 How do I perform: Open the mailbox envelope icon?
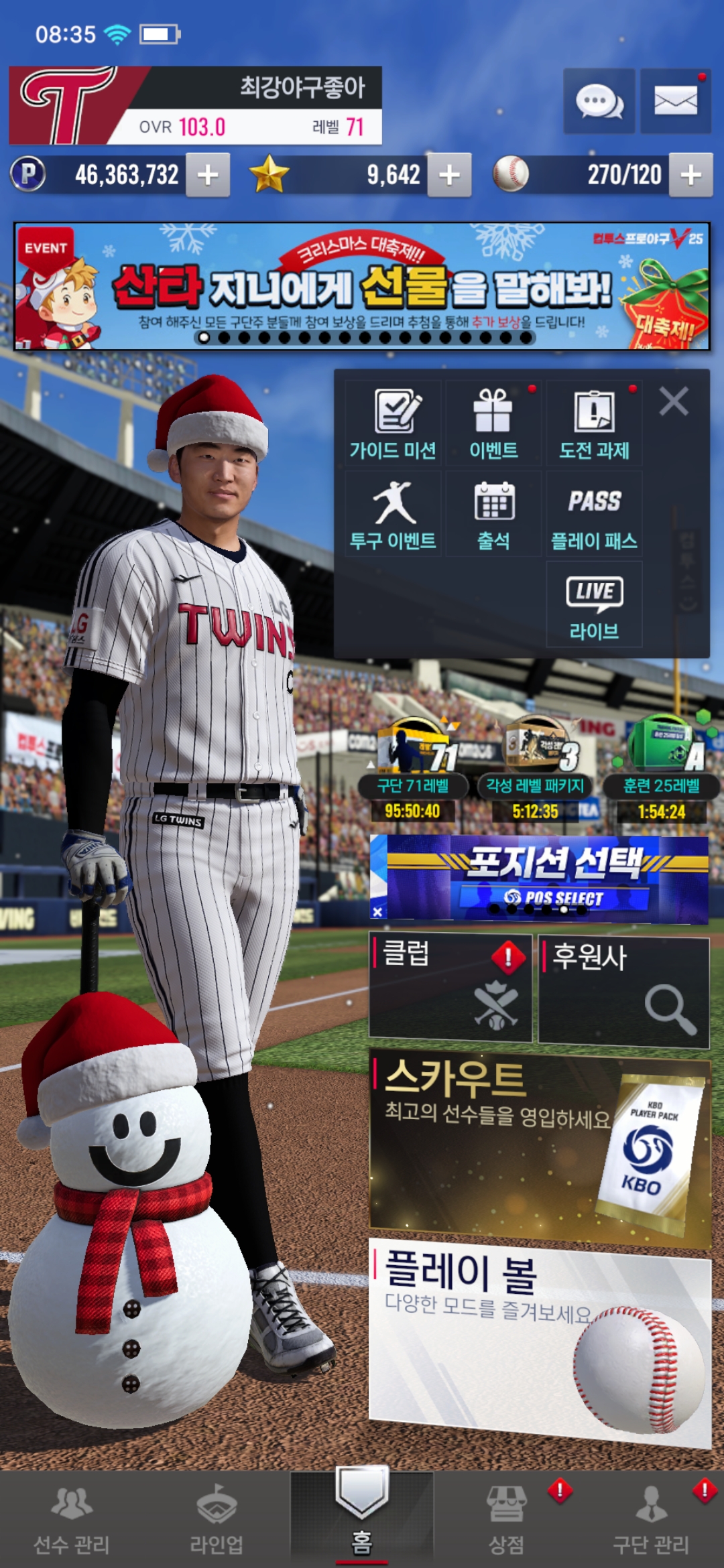(675, 101)
